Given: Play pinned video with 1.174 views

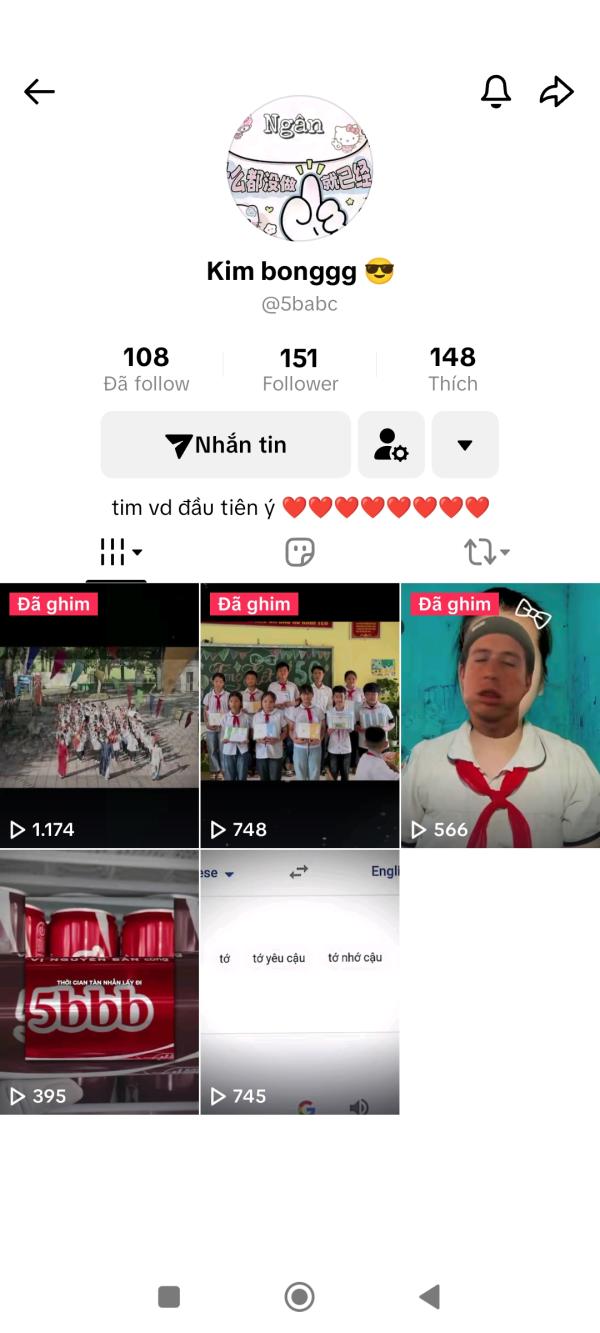Looking at the screenshot, I should (x=99, y=715).
